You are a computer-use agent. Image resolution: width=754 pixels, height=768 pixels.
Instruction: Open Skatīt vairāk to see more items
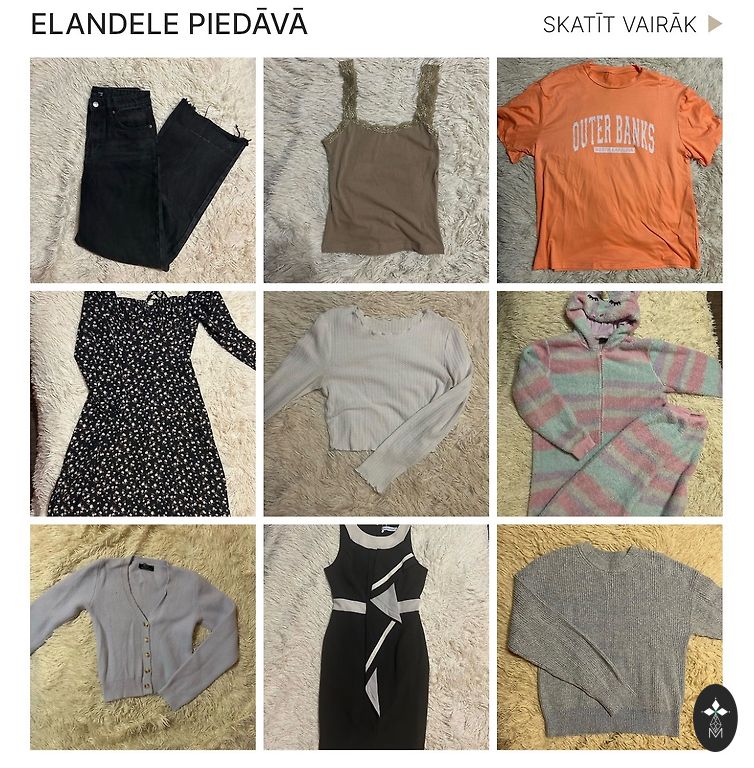(x=631, y=25)
